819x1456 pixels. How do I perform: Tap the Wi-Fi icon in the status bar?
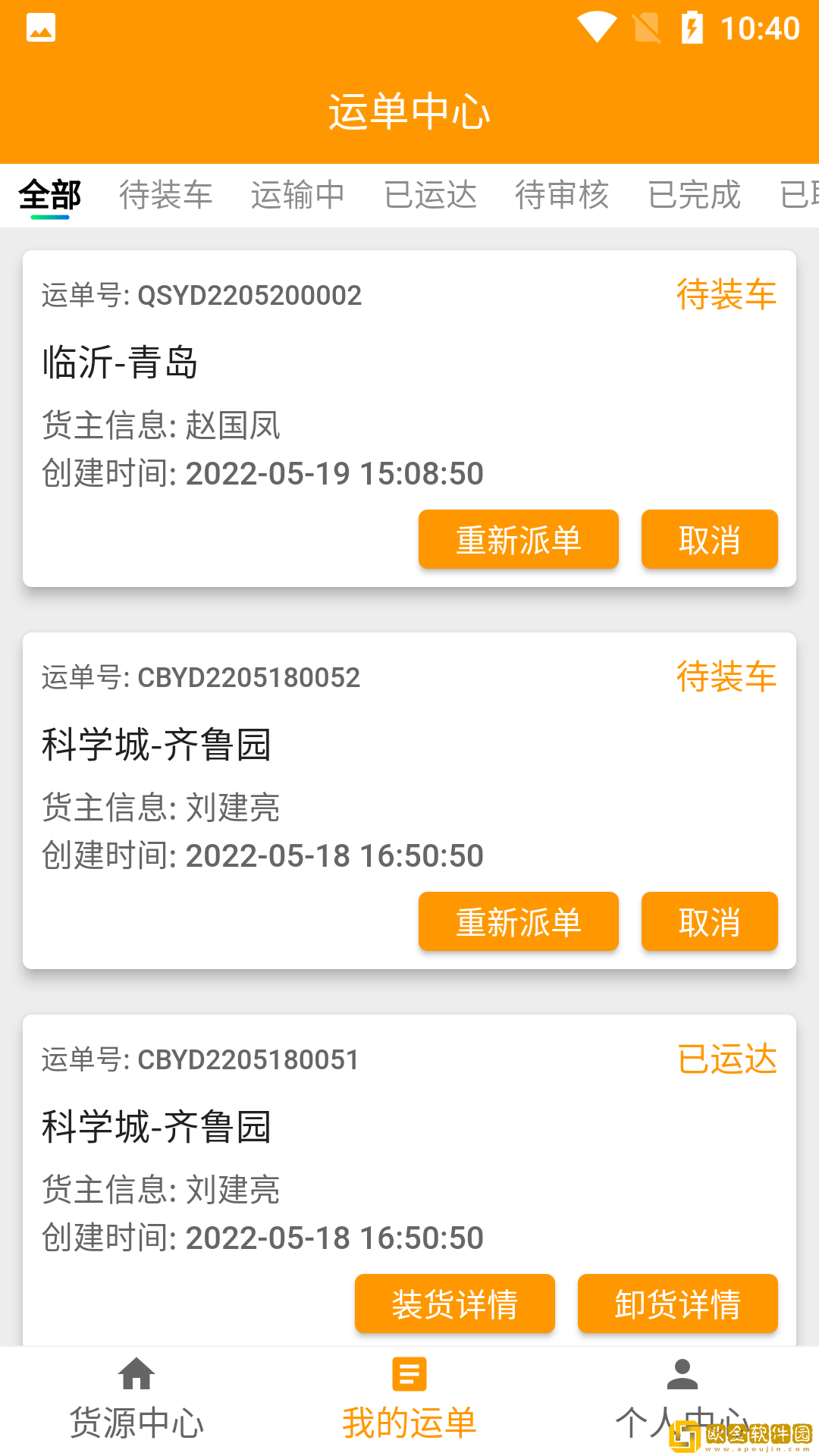[x=598, y=27]
